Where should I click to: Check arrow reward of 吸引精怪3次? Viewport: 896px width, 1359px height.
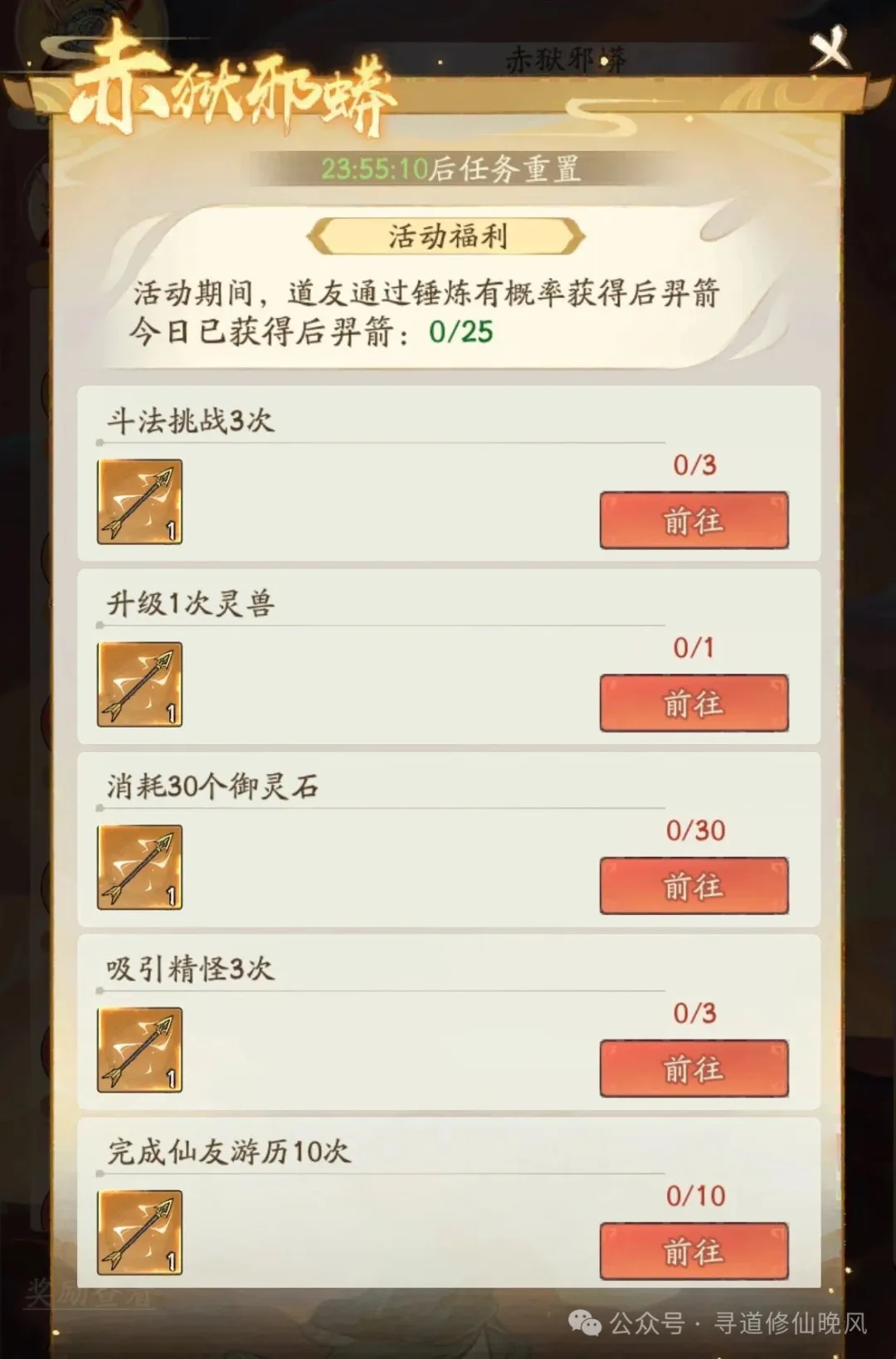139,1050
